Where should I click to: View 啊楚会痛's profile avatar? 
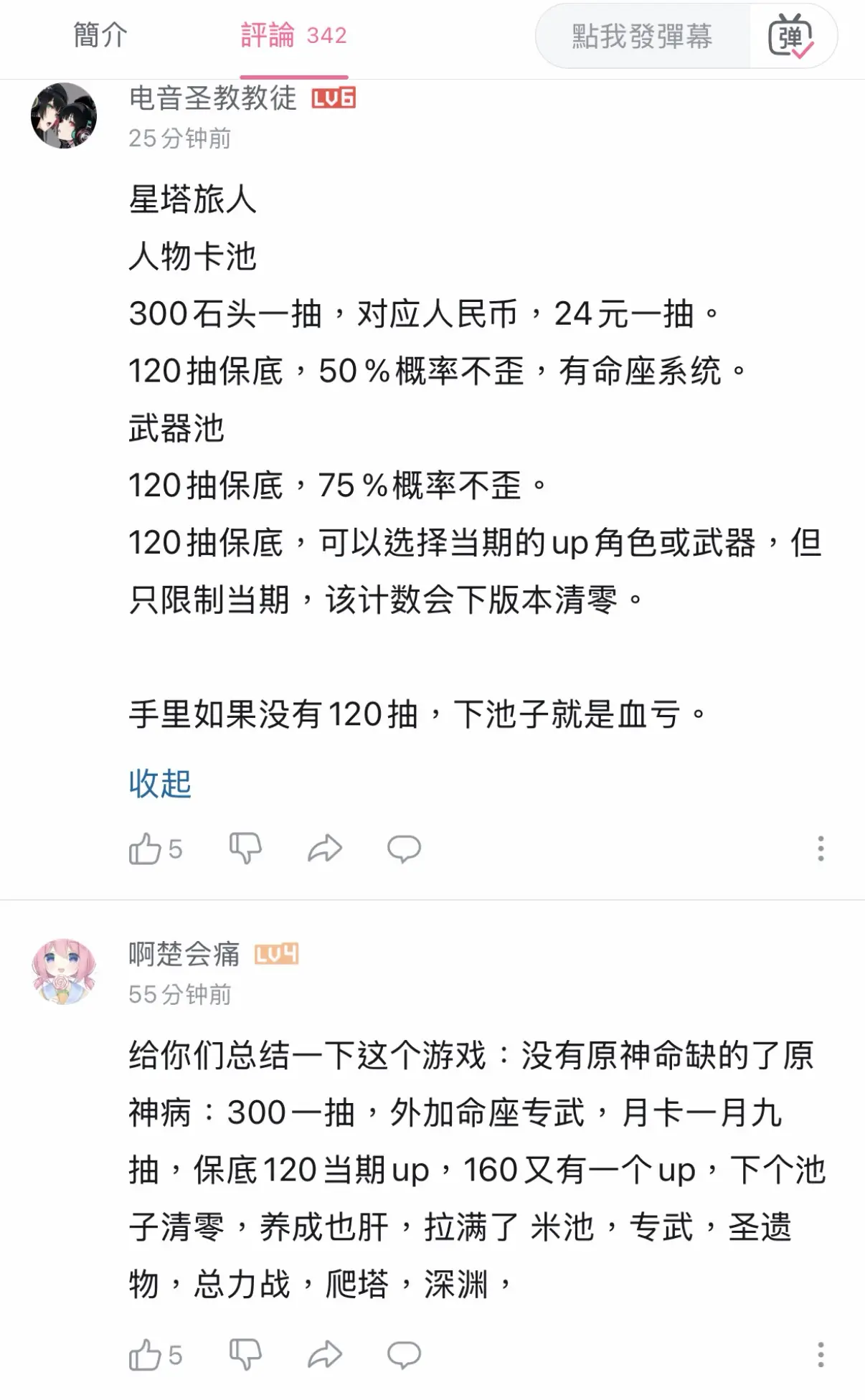64,972
